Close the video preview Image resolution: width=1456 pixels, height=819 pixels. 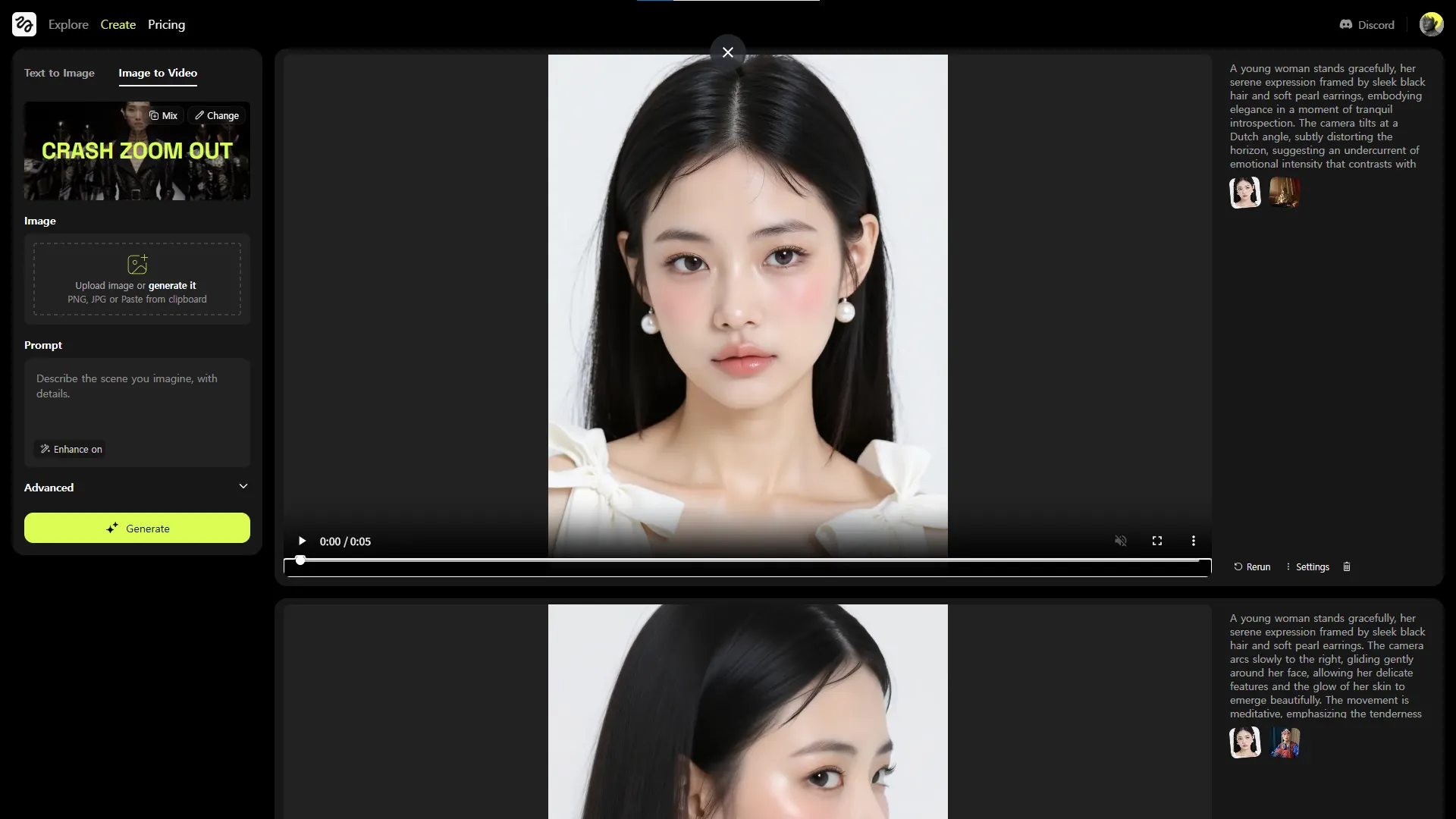pyautogui.click(x=727, y=52)
